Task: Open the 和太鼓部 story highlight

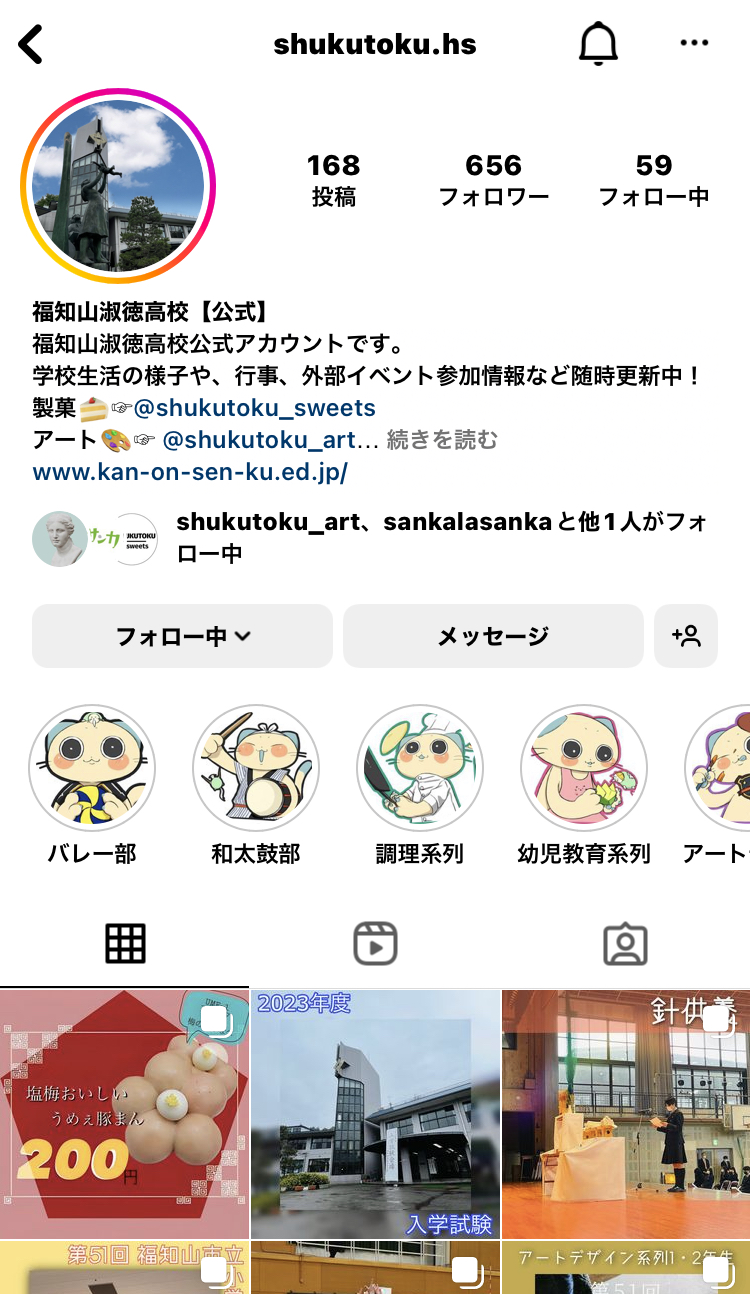Action: click(x=256, y=768)
